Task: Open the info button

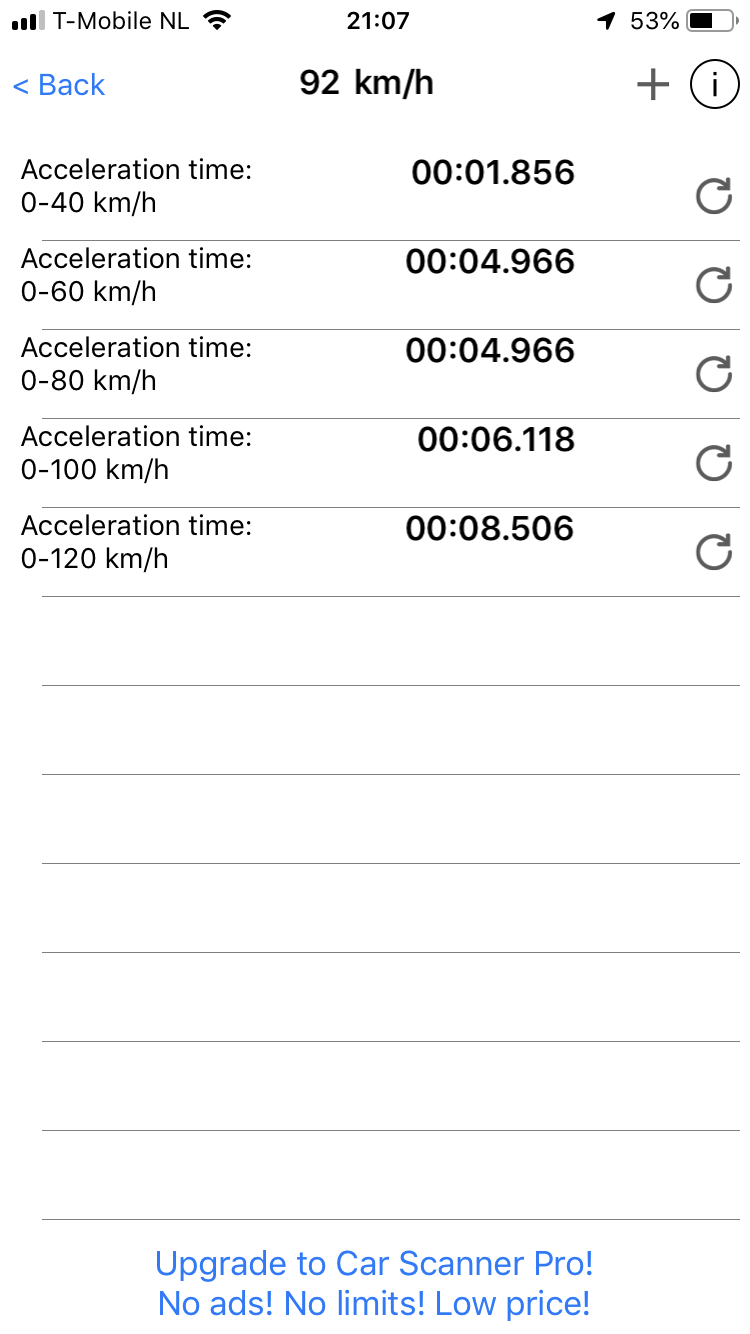Action: [714, 85]
